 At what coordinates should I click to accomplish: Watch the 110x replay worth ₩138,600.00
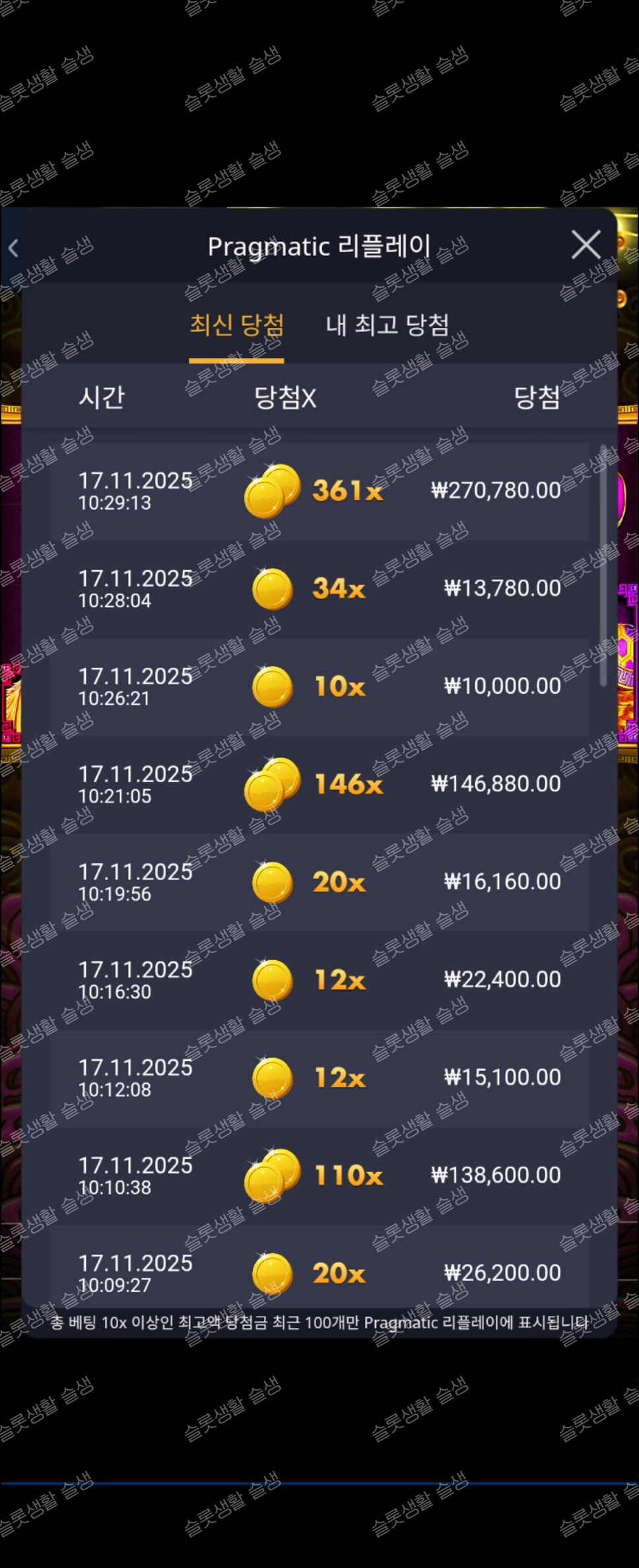click(x=319, y=1175)
